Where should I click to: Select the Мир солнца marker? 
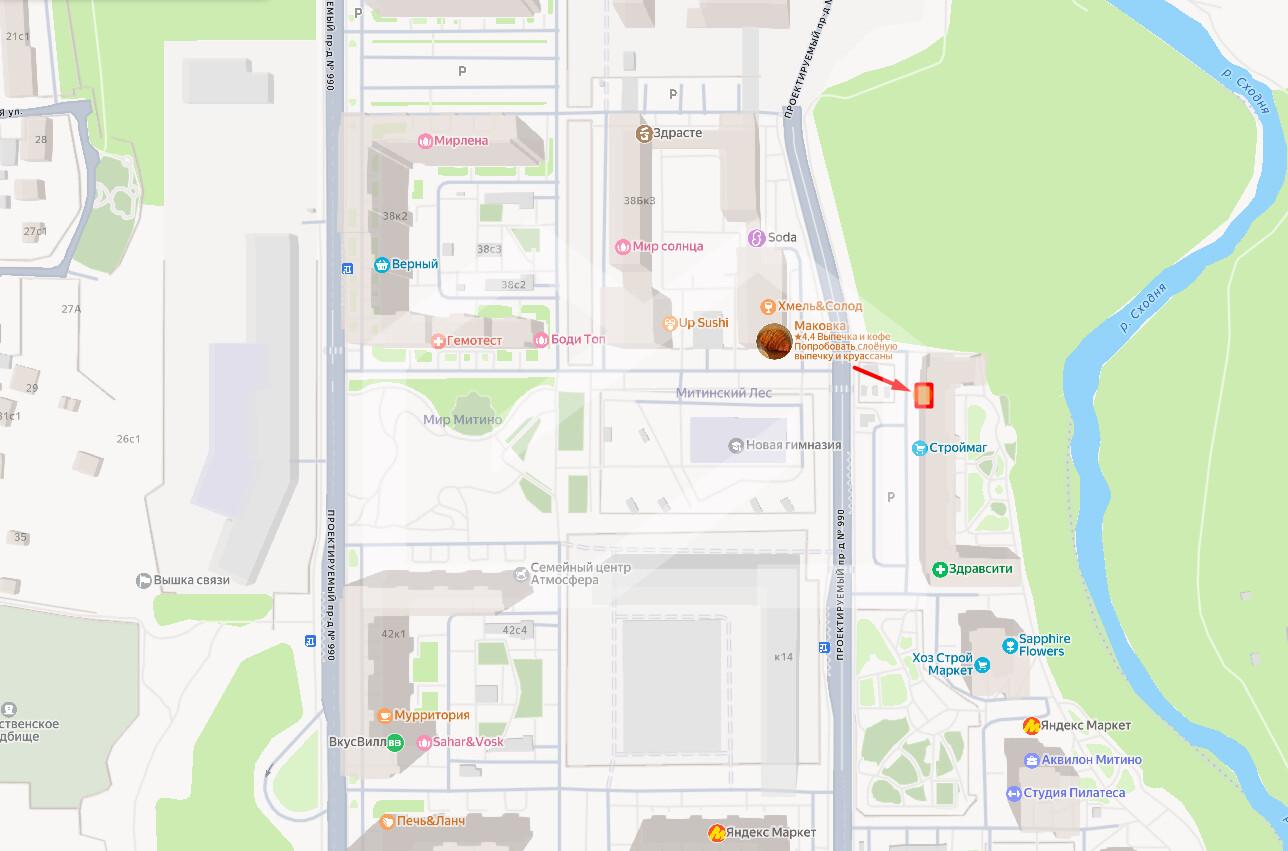(624, 246)
